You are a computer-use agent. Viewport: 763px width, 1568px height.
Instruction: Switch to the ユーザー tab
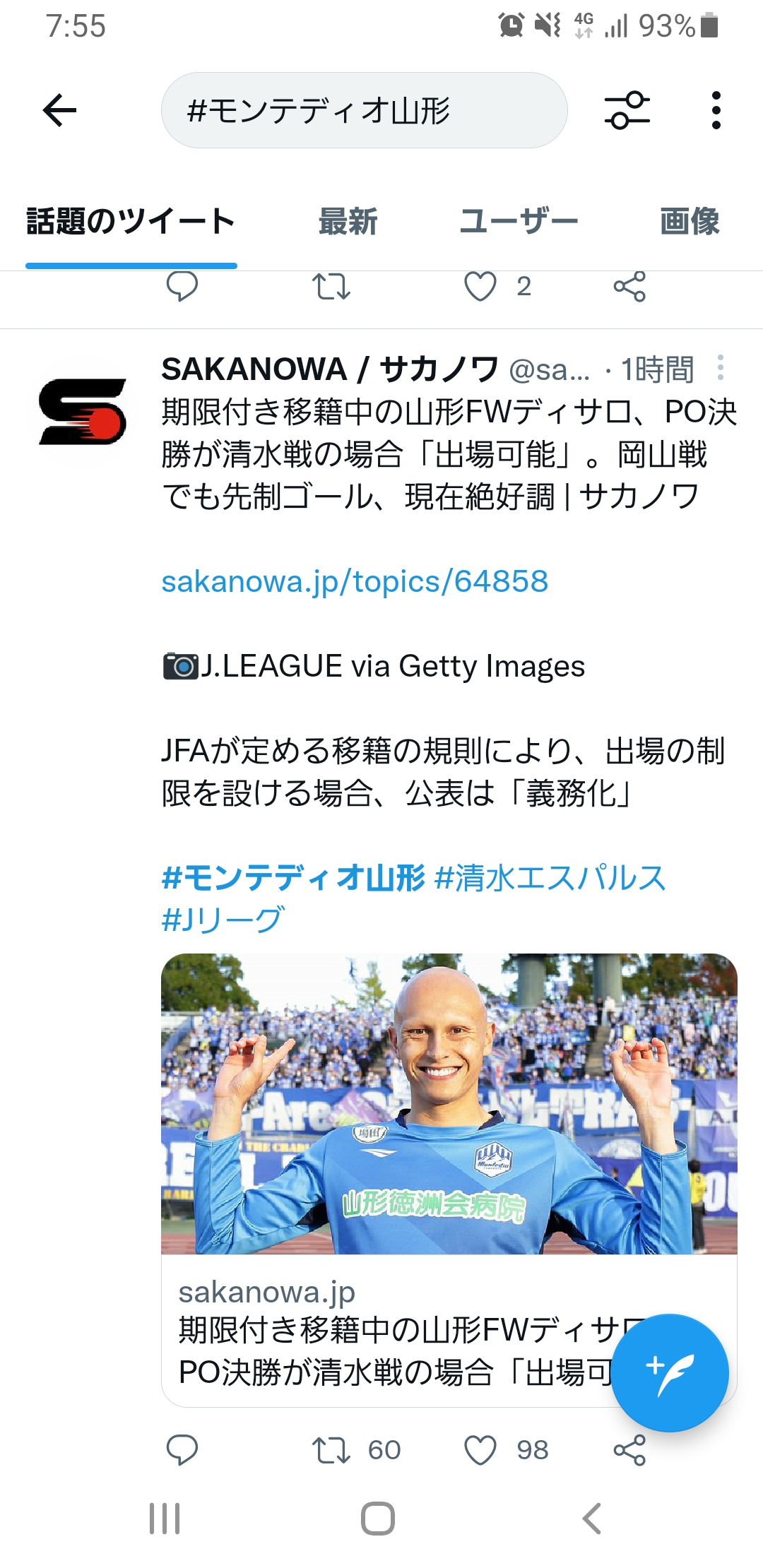tap(519, 222)
